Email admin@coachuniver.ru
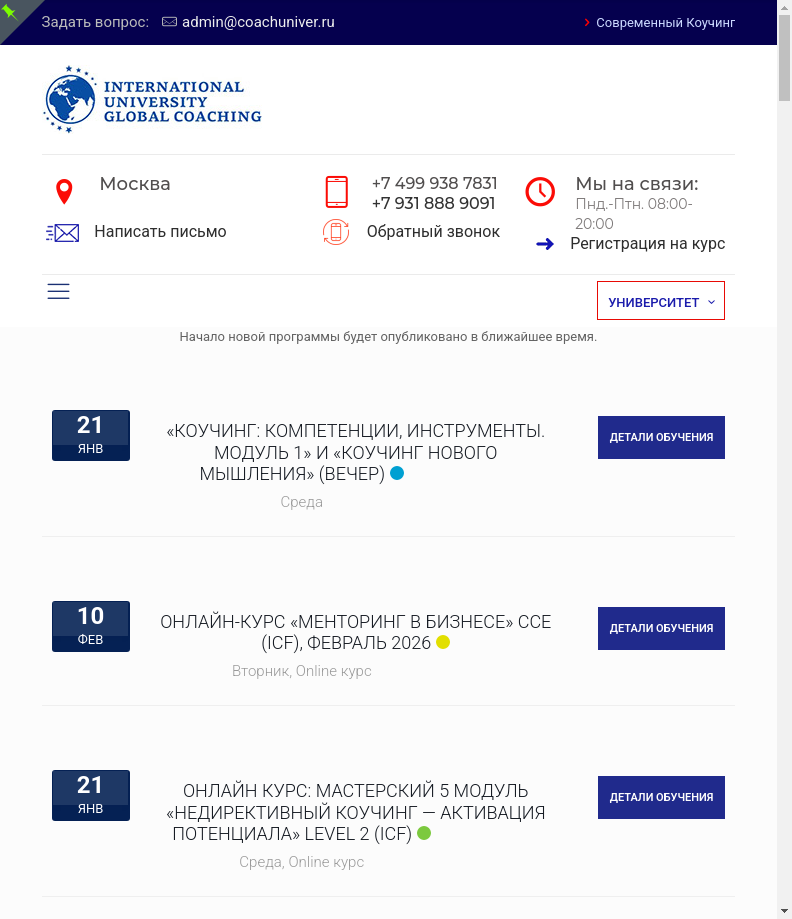Screen dimensions: 792x919 click(x=258, y=22)
